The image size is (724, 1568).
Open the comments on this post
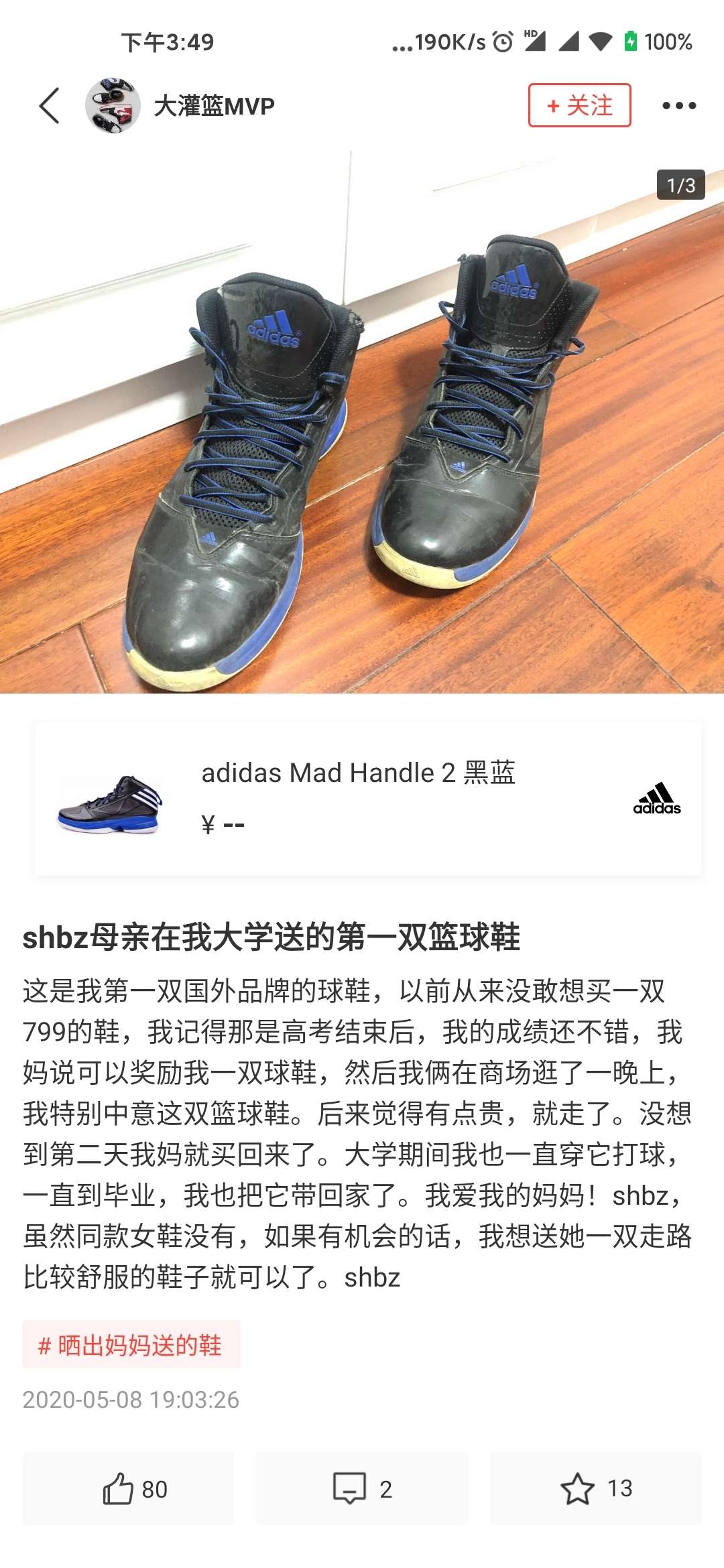(x=362, y=1489)
